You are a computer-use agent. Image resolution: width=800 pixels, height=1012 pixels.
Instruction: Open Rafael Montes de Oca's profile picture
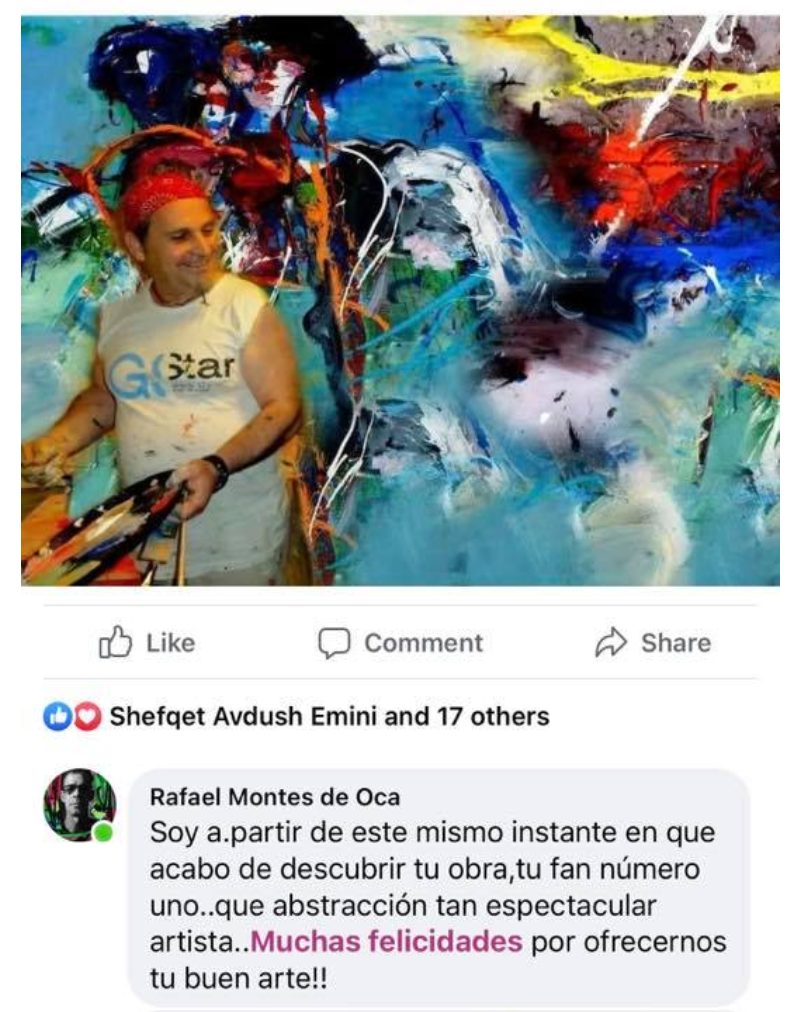pyautogui.click(x=80, y=805)
